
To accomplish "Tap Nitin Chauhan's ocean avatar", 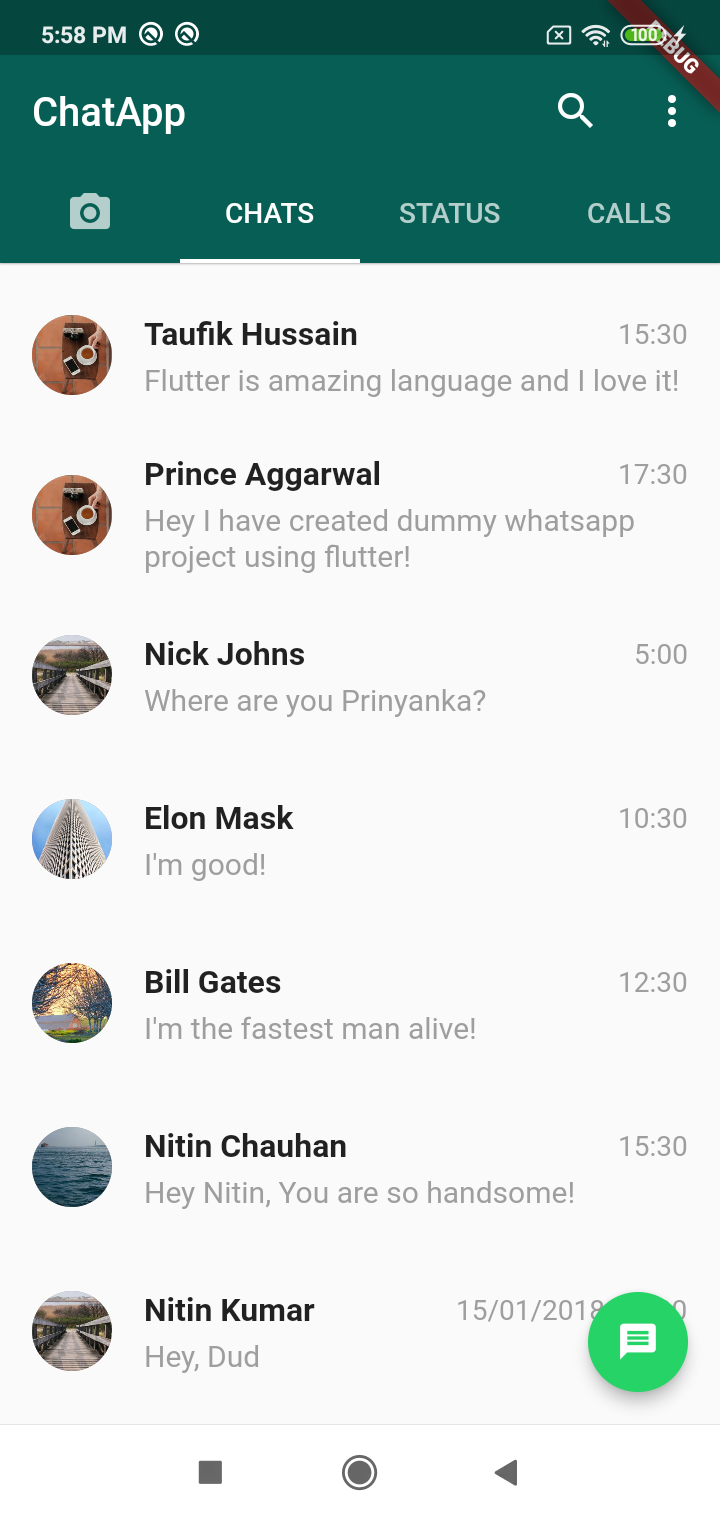I will (72, 1166).
